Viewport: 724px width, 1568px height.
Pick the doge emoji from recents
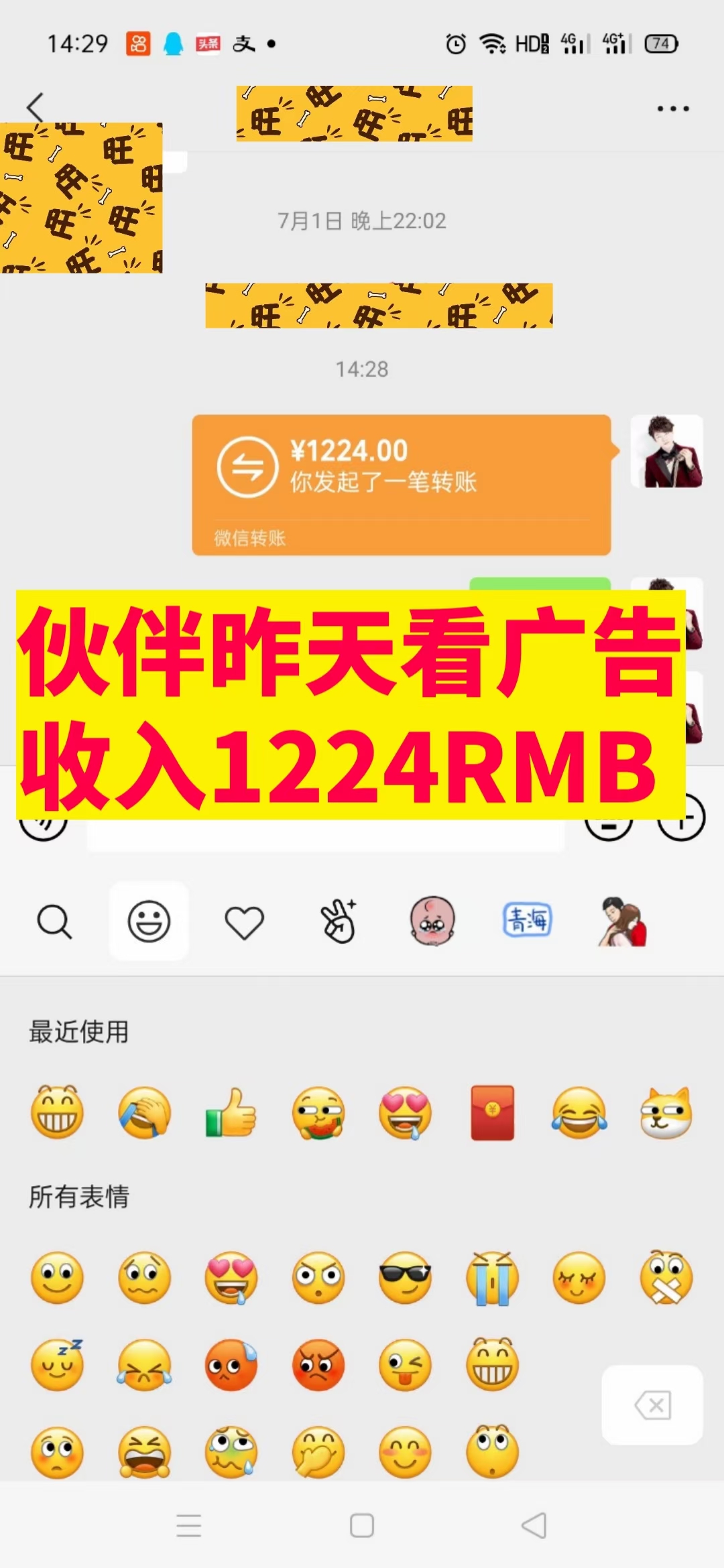click(666, 1113)
